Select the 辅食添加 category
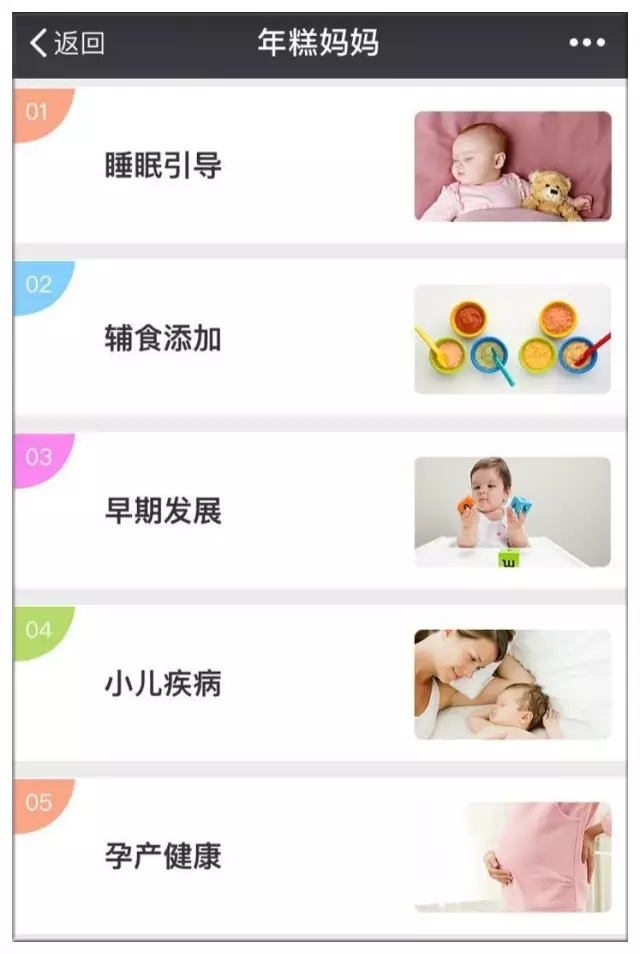The width and height of the screenshot is (640, 954). coord(163,339)
